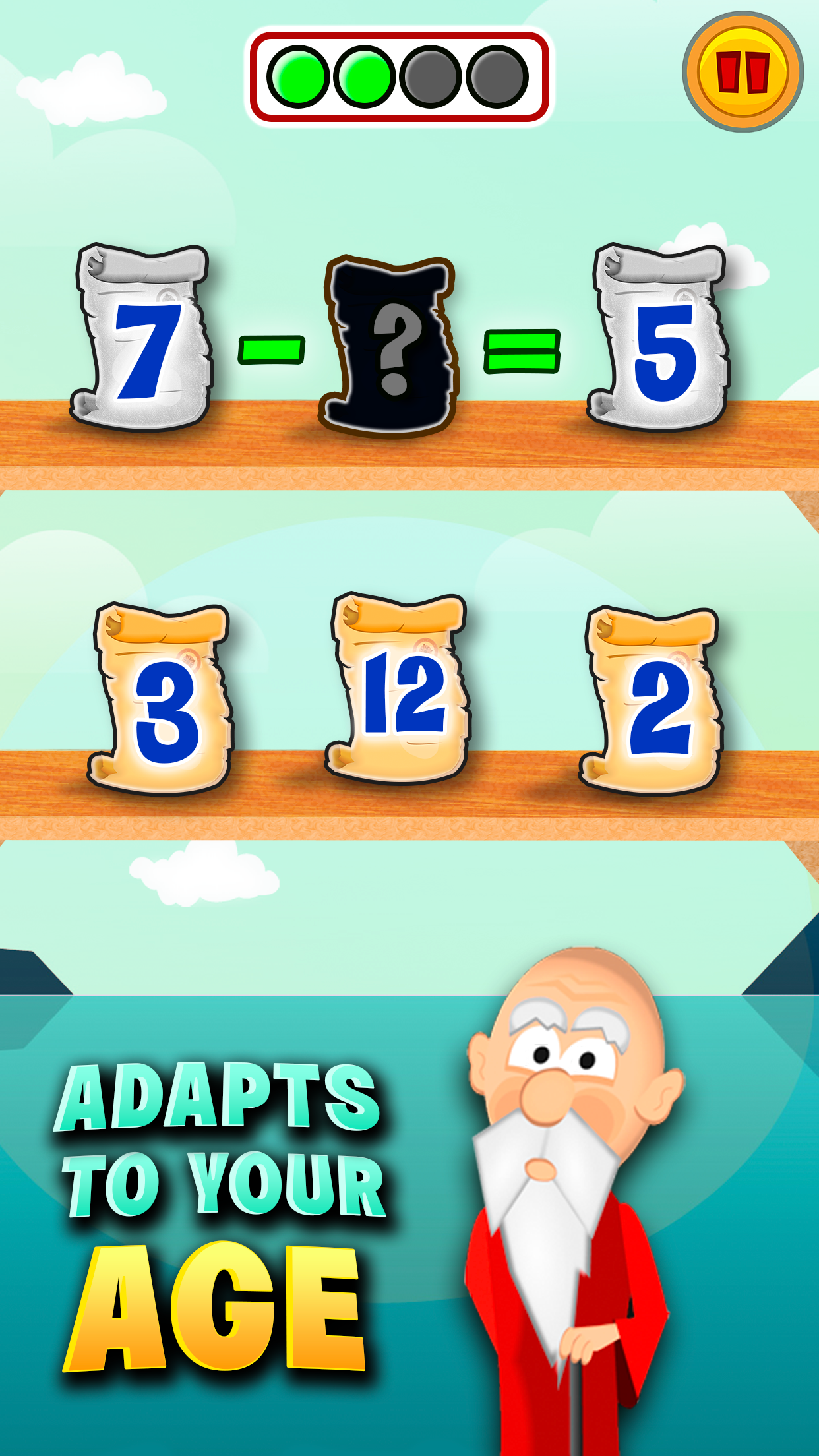Select the answer scroll showing 2
The height and width of the screenshot is (1456, 819).
coord(652,700)
